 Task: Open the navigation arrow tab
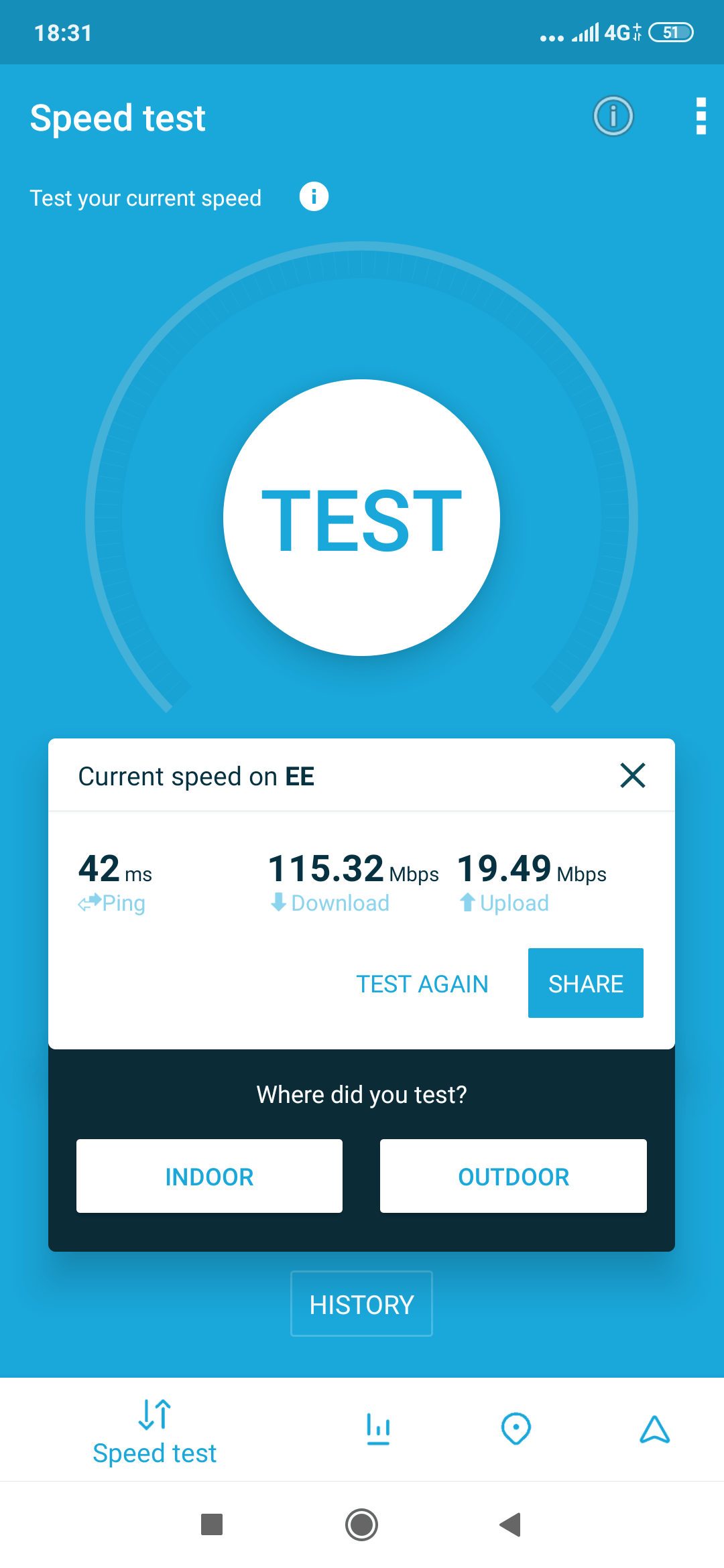click(654, 1429)
